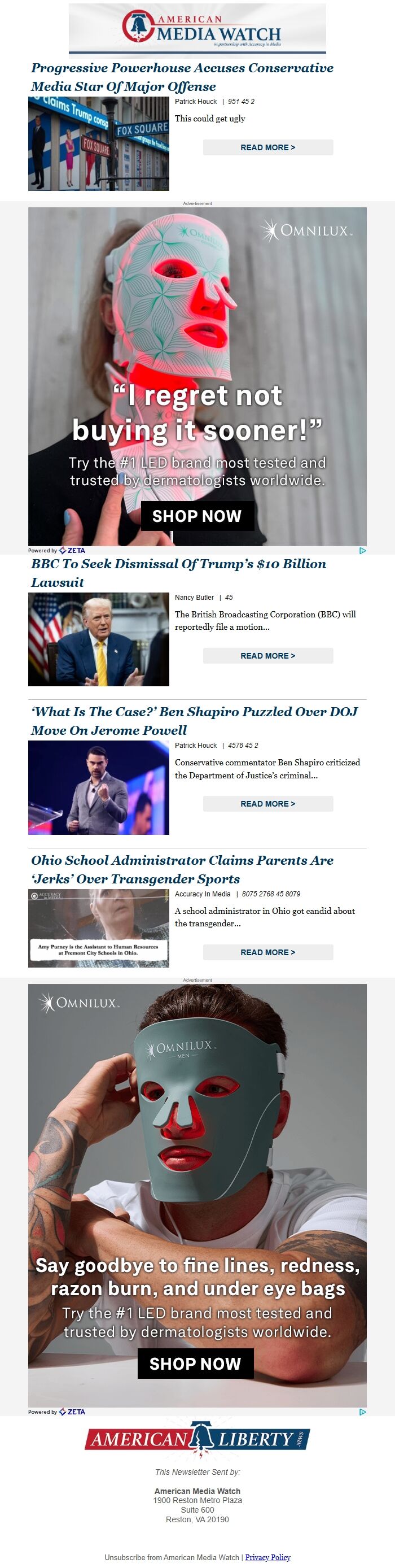Open the Ben Shapiro photo thumbnail
Viewport: 395px width, 1568px height.
(98, 787)
